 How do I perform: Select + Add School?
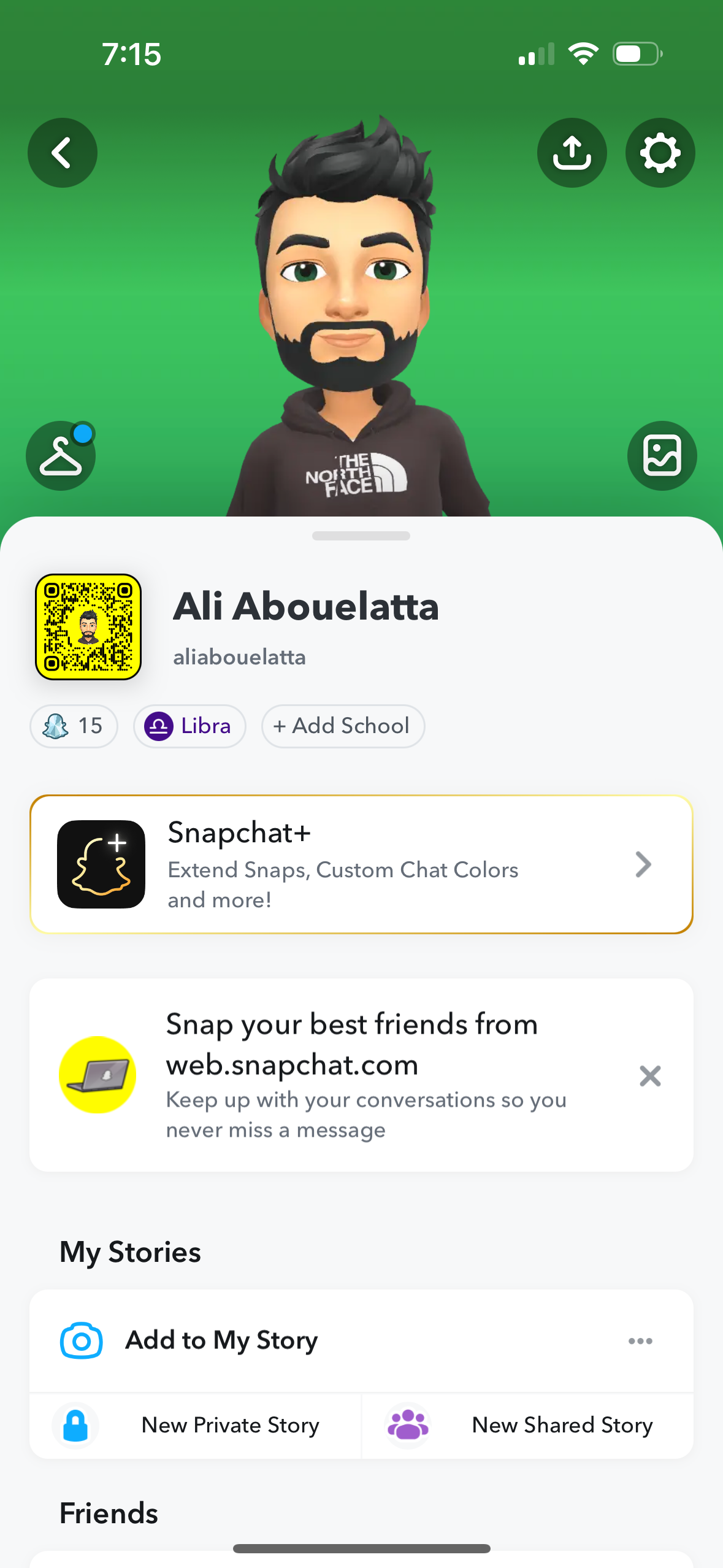coord(342,726)
